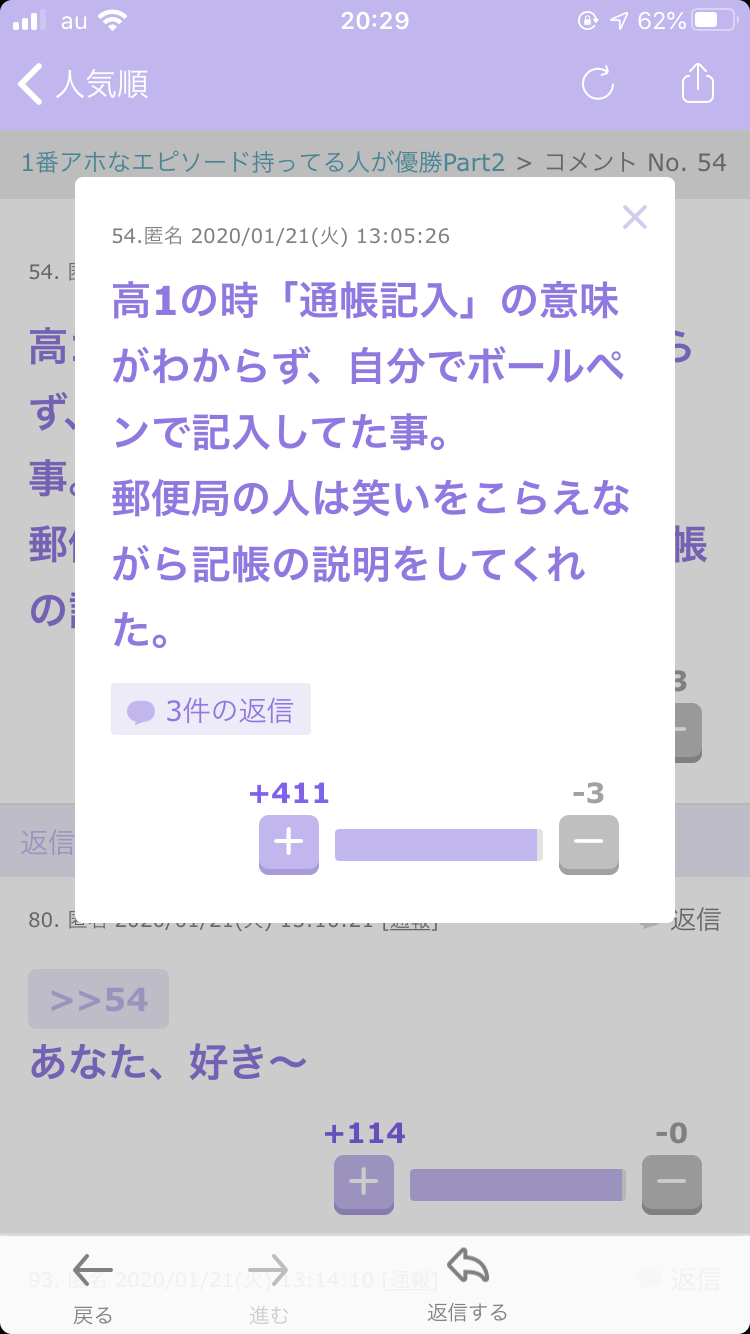Reload the page with the refresh icon

(x=598, y=84)
